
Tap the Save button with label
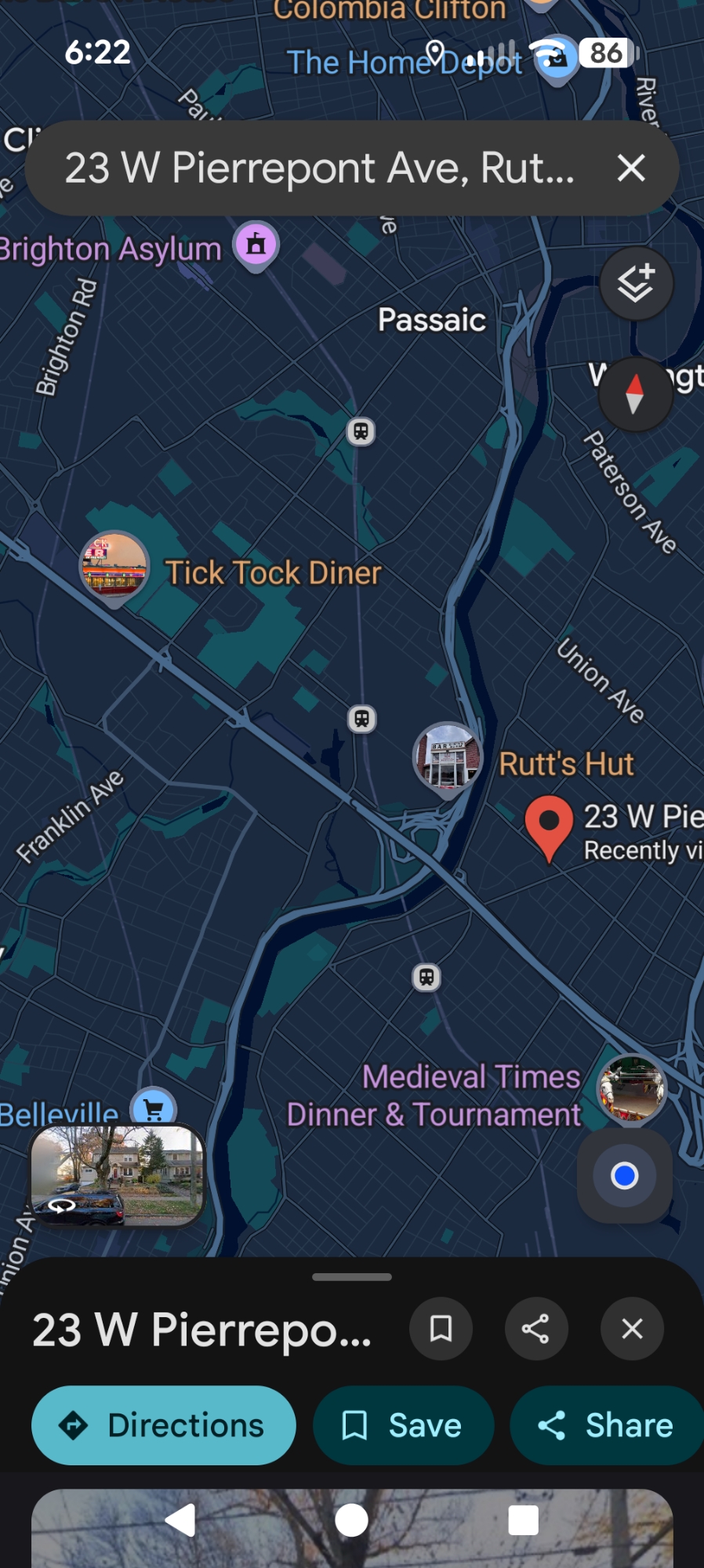403,1425
